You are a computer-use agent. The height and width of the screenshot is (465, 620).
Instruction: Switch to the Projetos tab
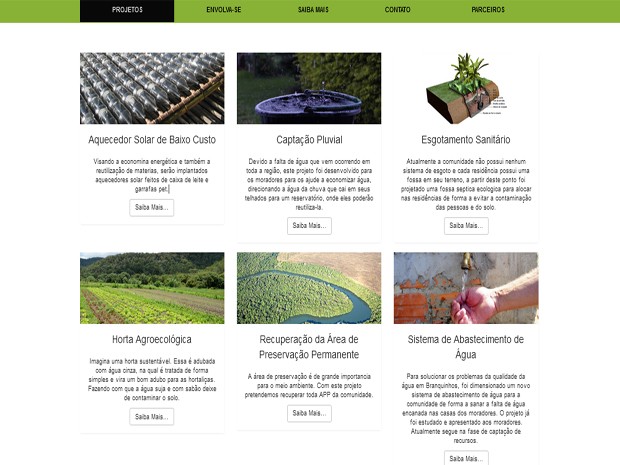click(127, 9)
